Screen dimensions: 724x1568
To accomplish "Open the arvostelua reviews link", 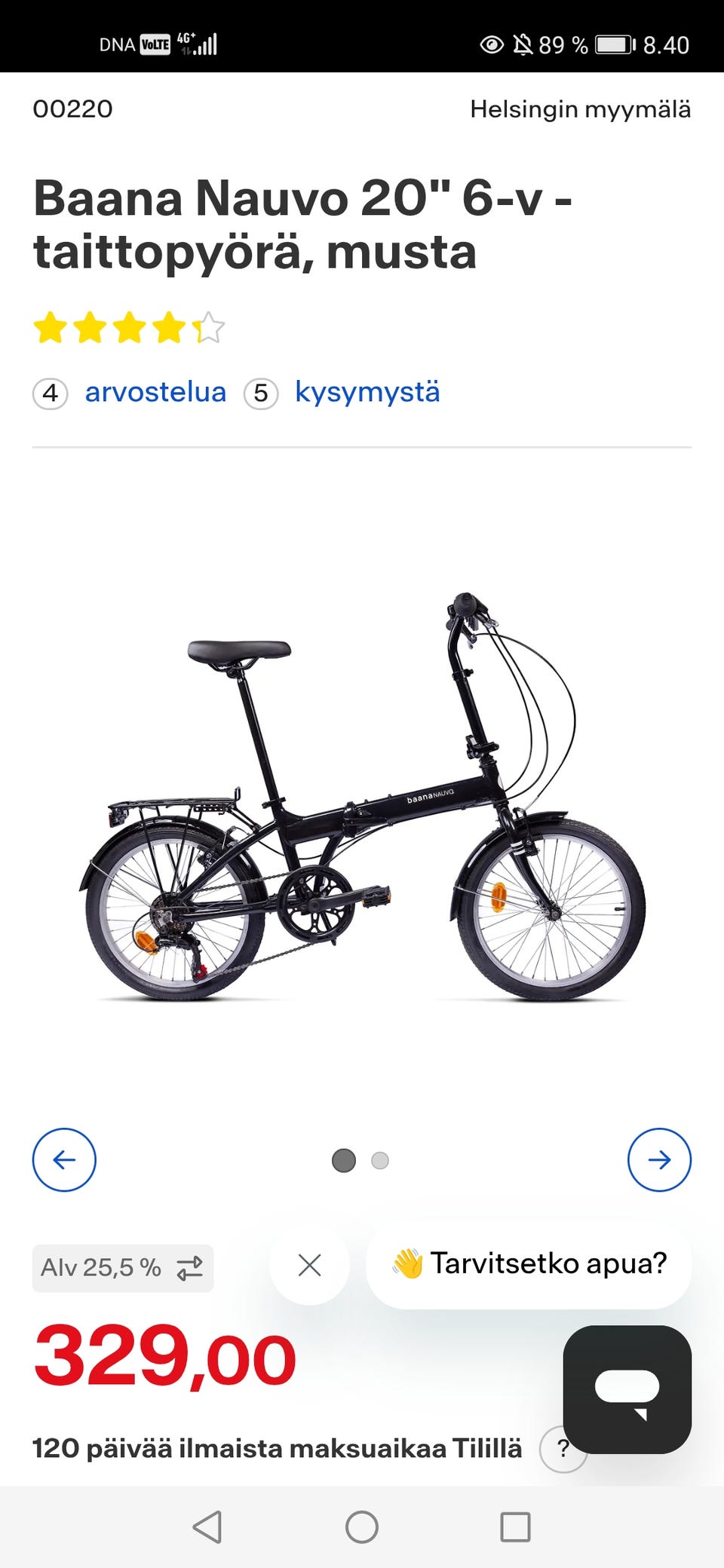I will pyautogui.click(x=155, y=393).
